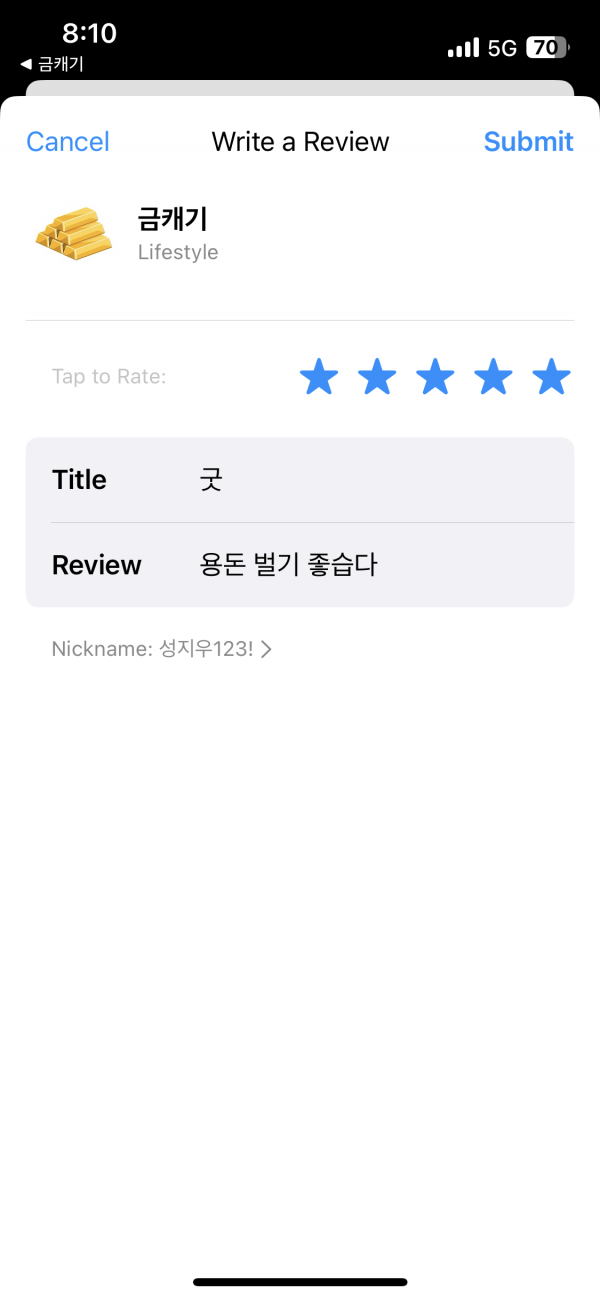Set rating to one star
Image resolution: width=600 pixels, height=1299 pixels.
[319, 378]
